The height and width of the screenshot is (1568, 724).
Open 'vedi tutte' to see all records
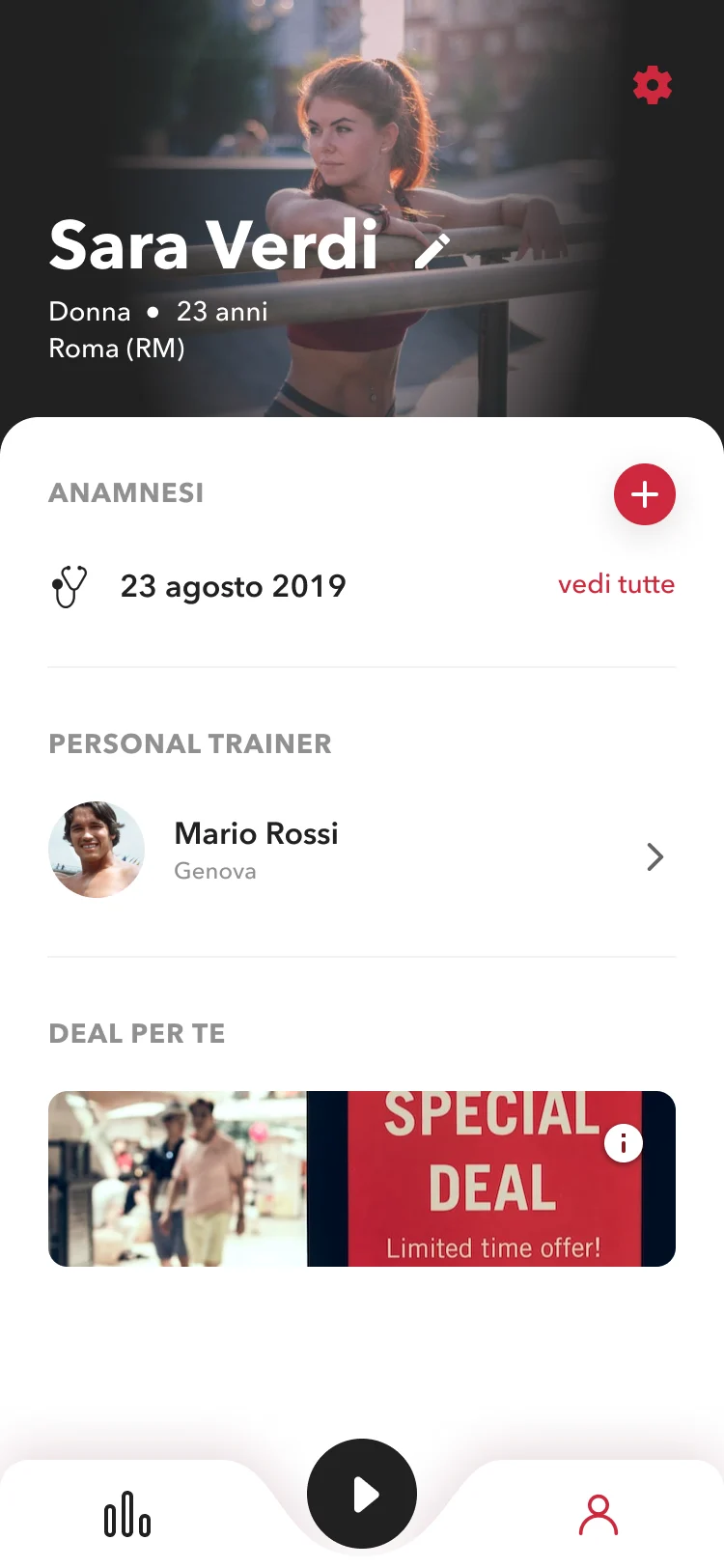pyautogui.click(x=616, y=584)
